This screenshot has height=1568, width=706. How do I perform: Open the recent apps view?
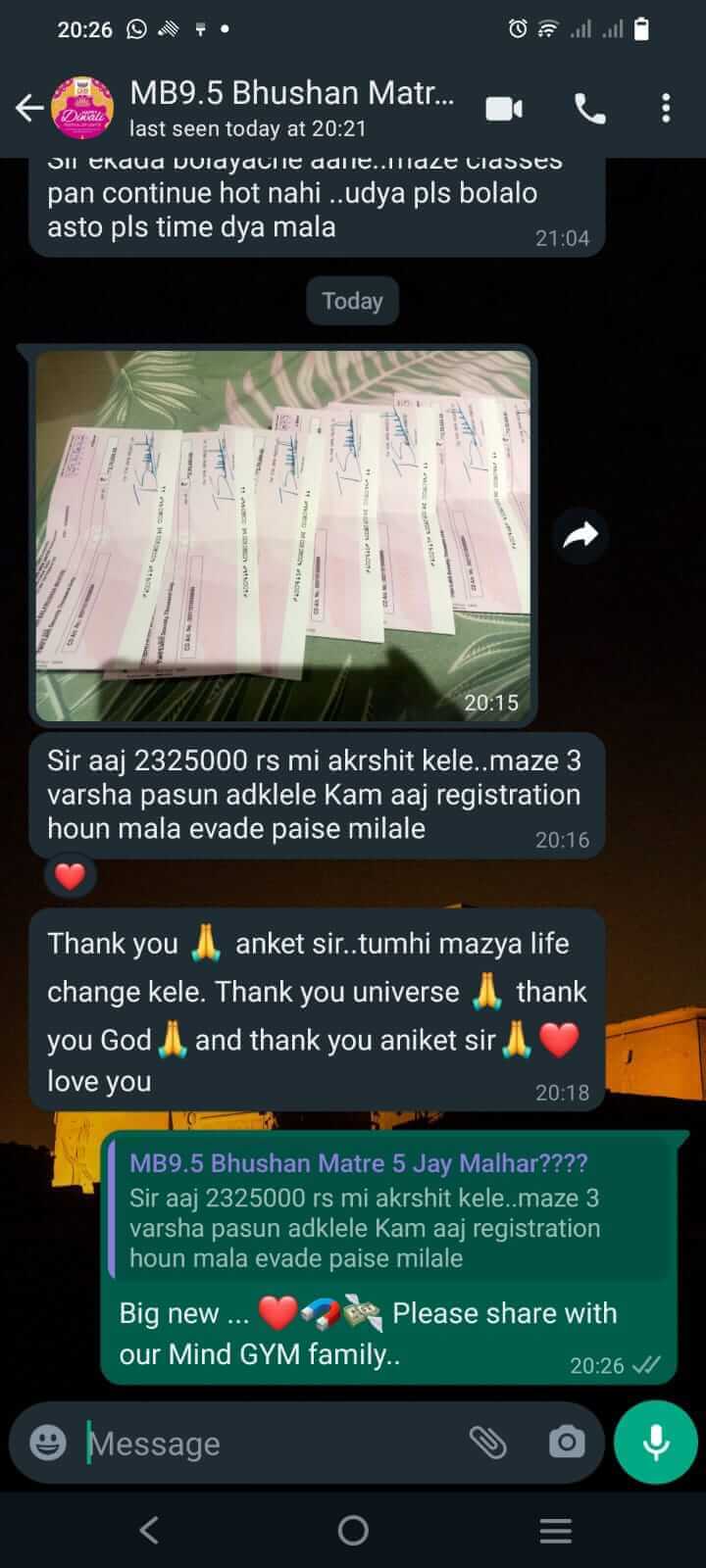(x=556, y=1530)
